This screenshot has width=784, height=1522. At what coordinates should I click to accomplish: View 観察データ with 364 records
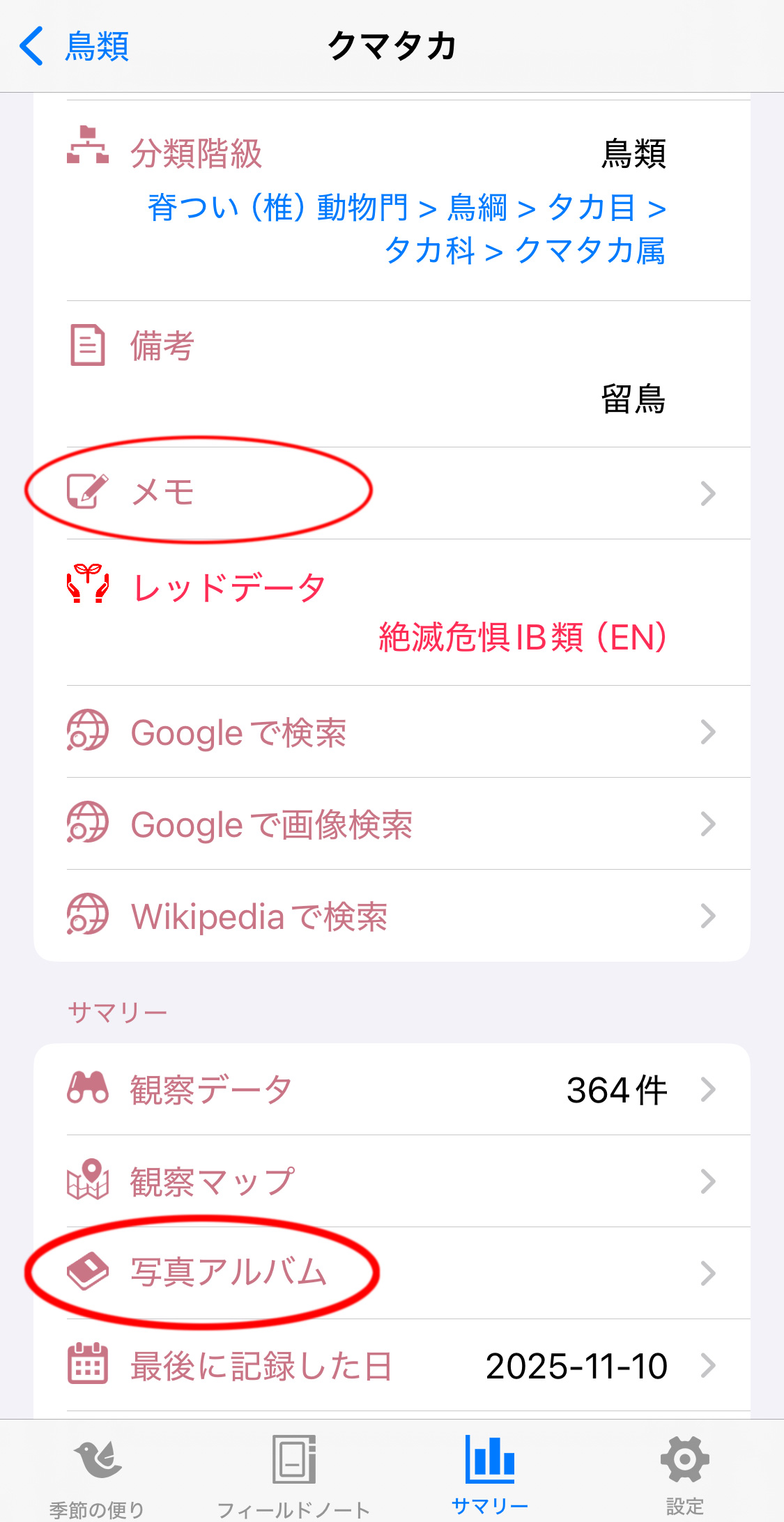pos(390,1090)
